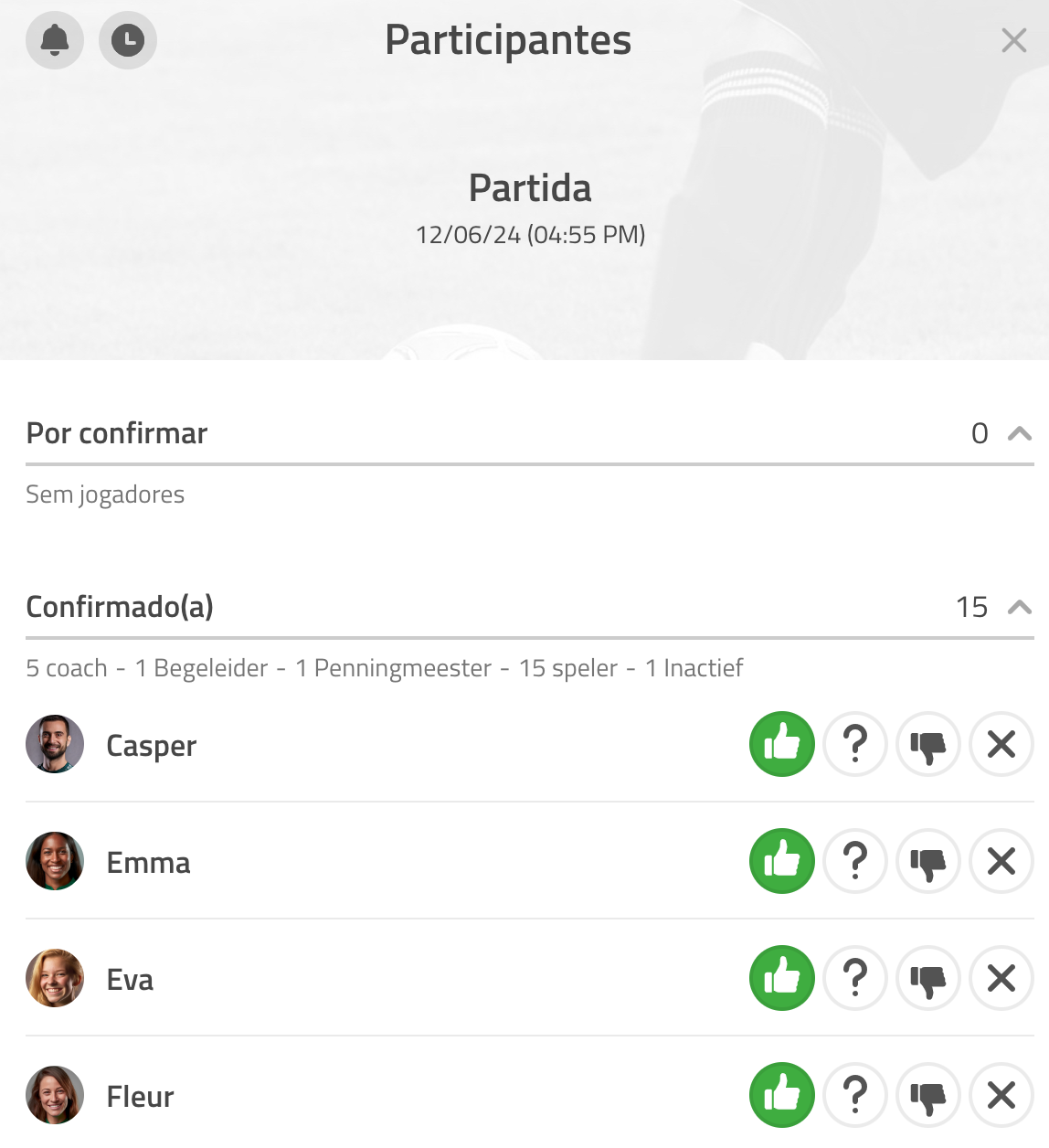Screen dimensions: 1049x1148
Task: Give Eva a thumbs down
Action: point(928,978)
